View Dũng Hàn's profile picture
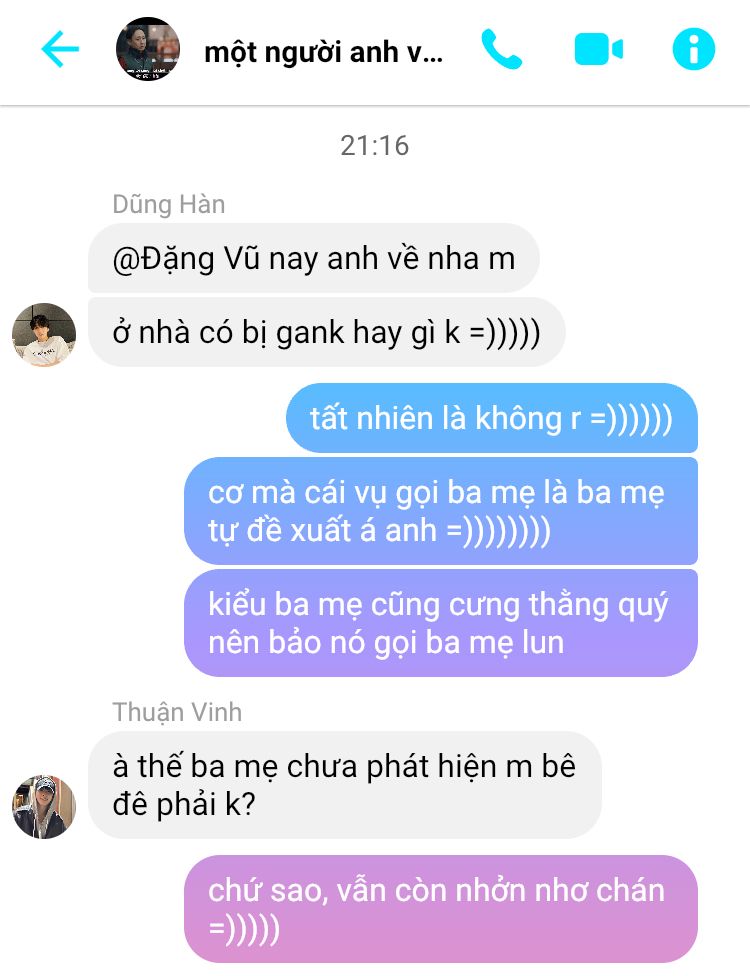This screenshot has height=976, width=750. [44, 335]
